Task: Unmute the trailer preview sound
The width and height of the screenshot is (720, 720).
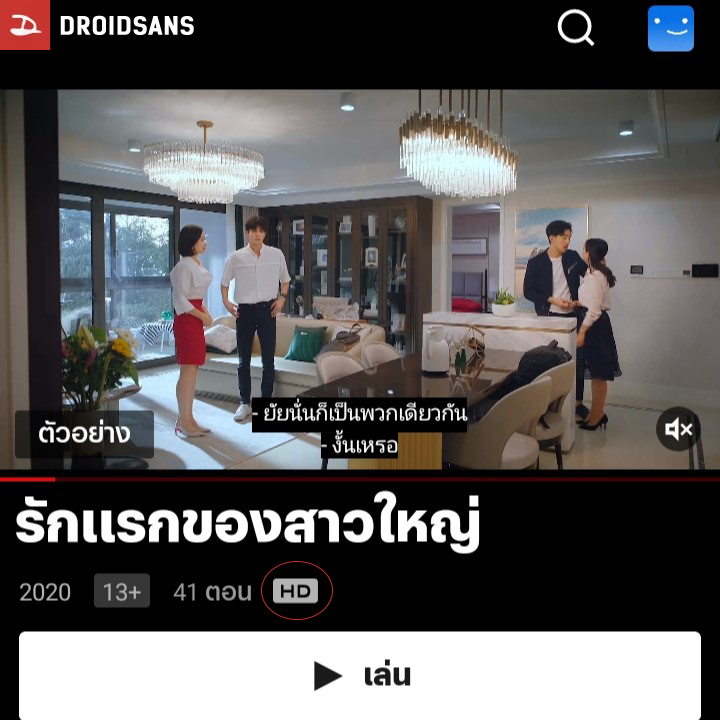Action: coord(679,429)
